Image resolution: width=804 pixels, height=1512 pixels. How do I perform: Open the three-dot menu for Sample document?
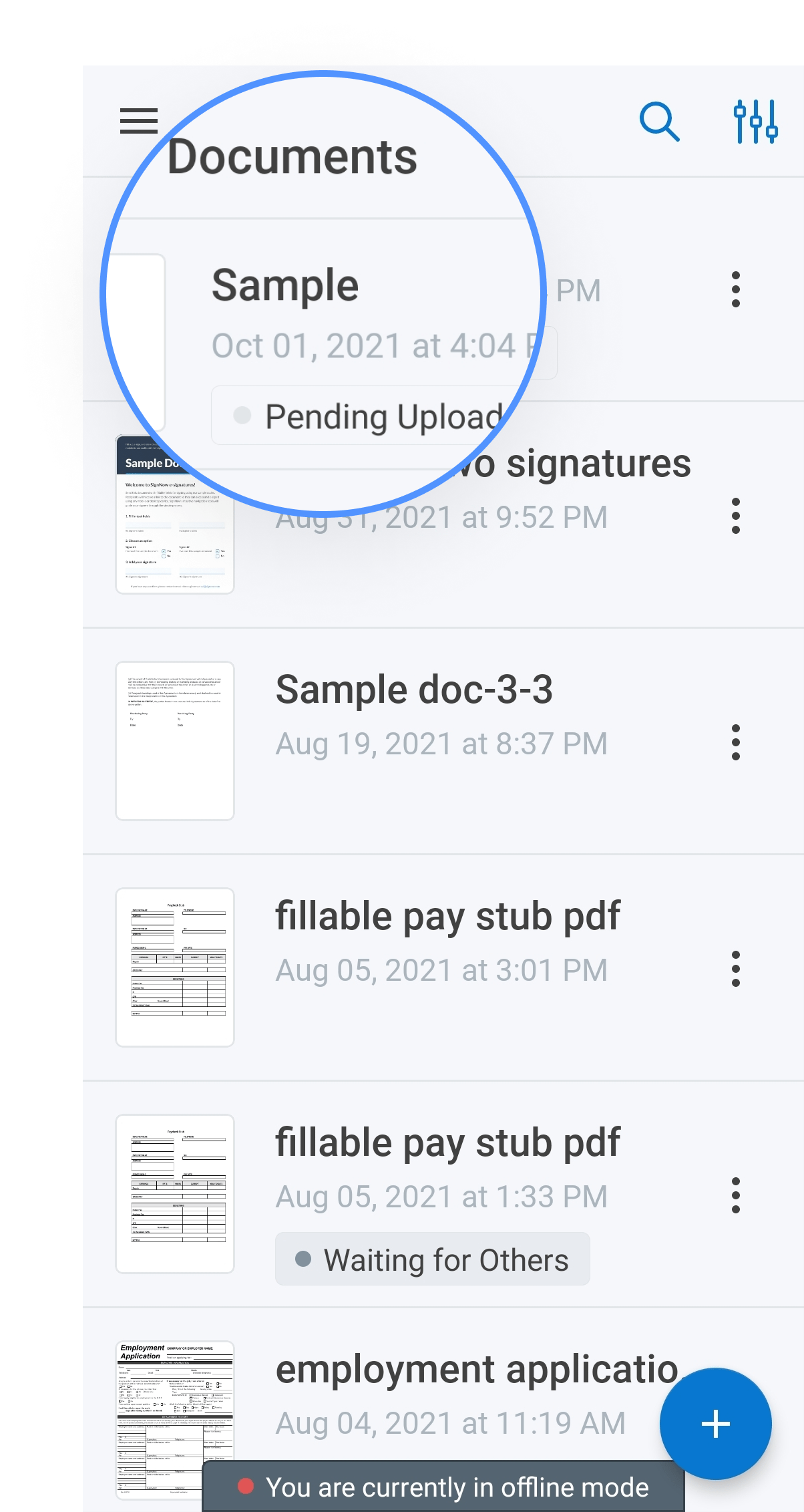pos(735,290)
